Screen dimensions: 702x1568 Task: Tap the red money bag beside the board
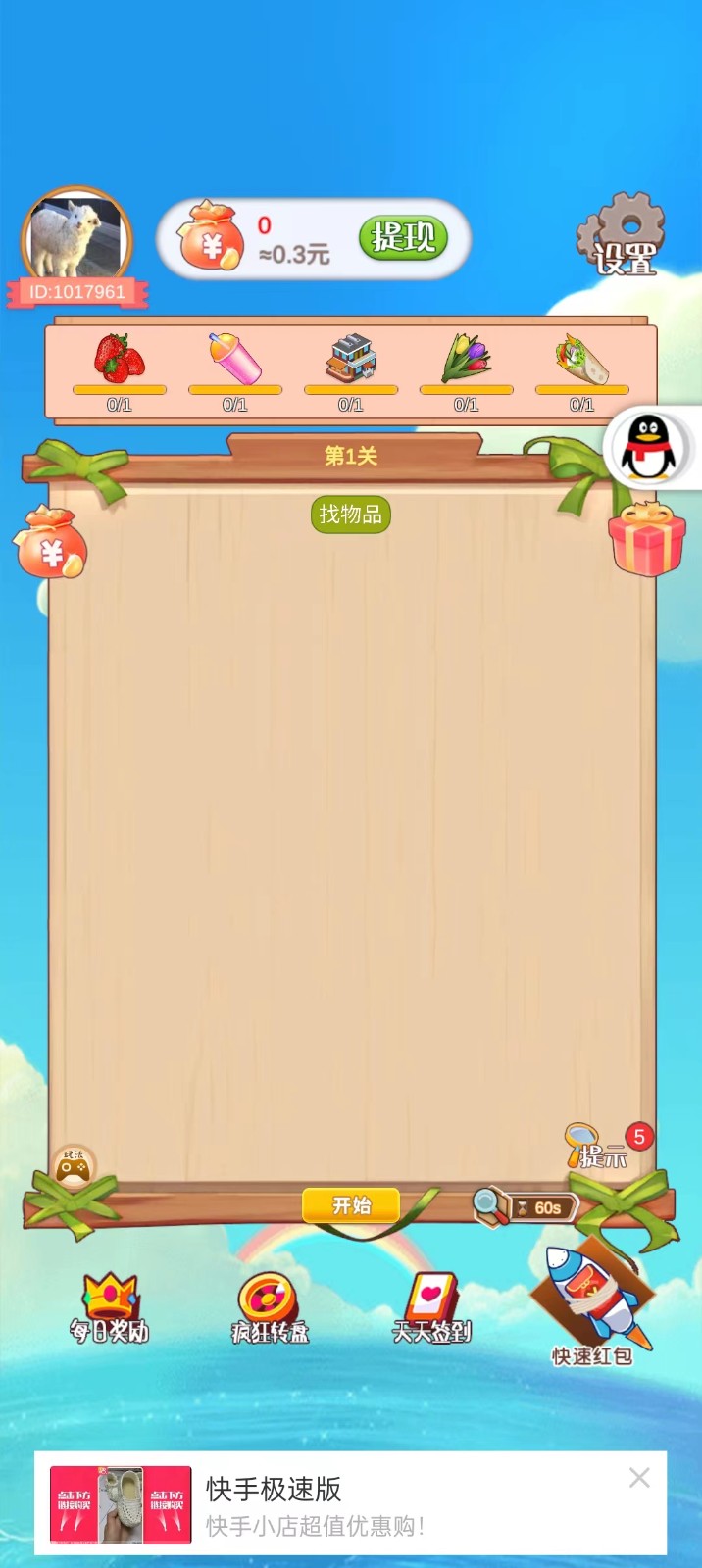click(51, 542)
